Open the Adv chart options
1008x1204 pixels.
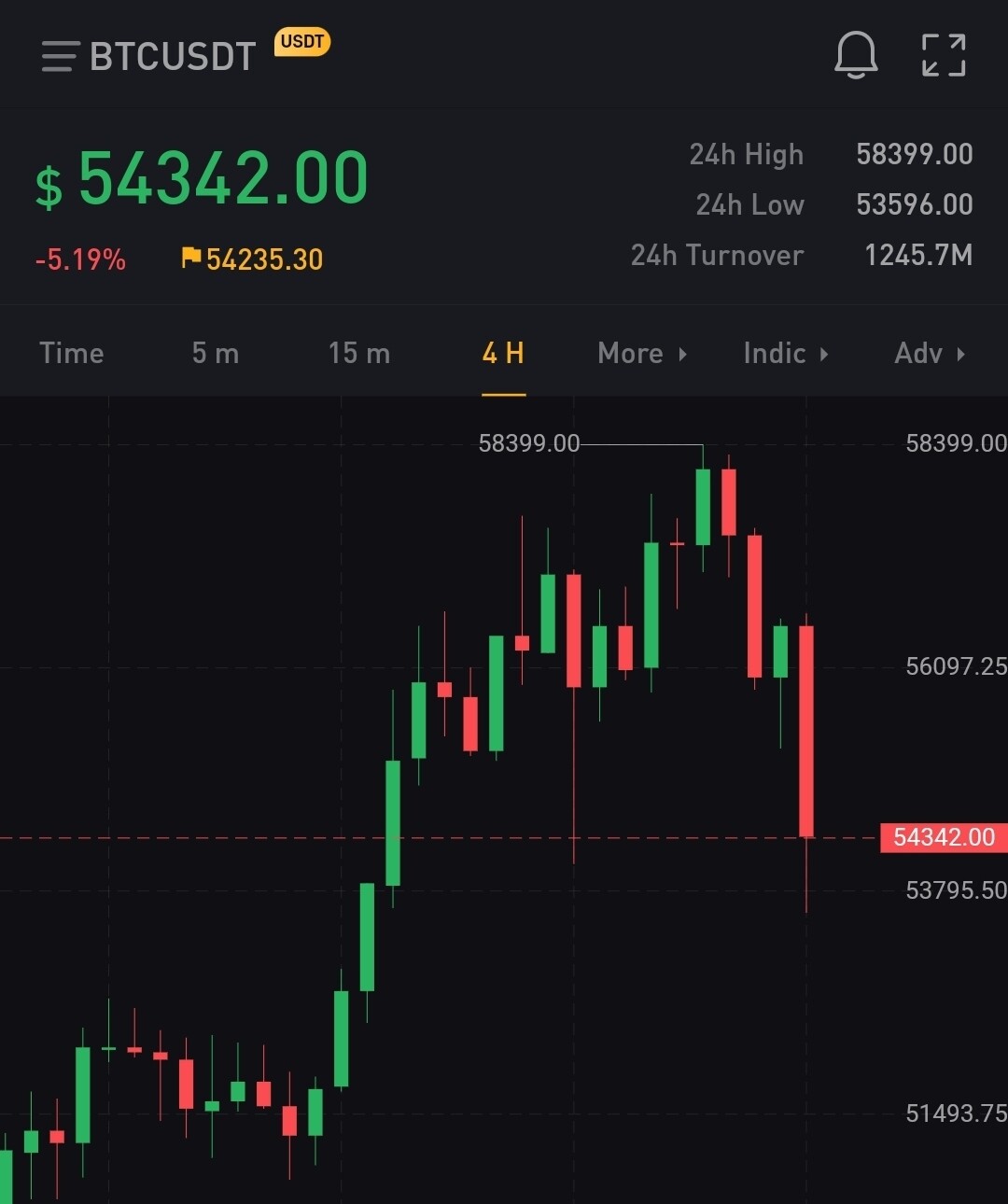click(929, 354)
